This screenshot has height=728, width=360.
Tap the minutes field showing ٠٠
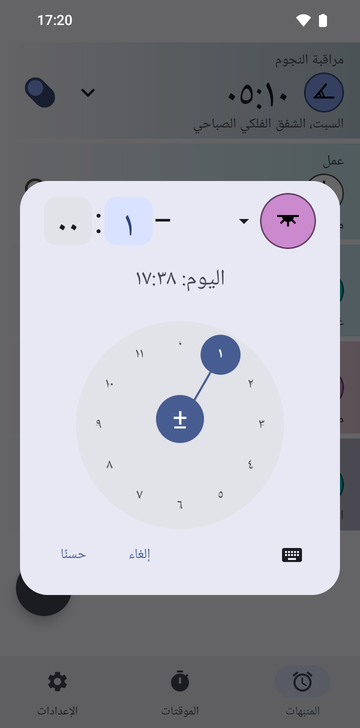coord(68,221)
